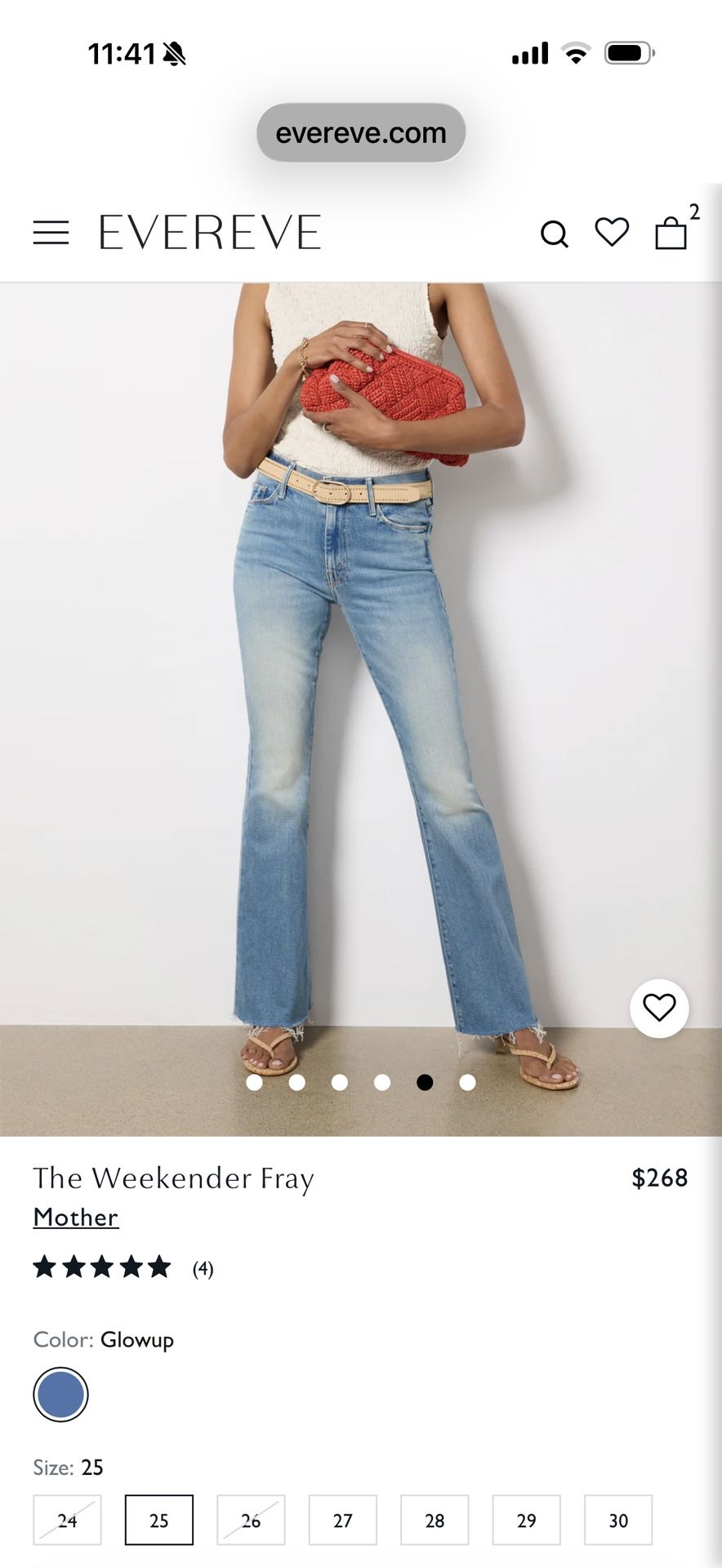The height and width of the screenshot is (1568, 722).
Task: Open the shopping bag
Action: tap(671, 233)
